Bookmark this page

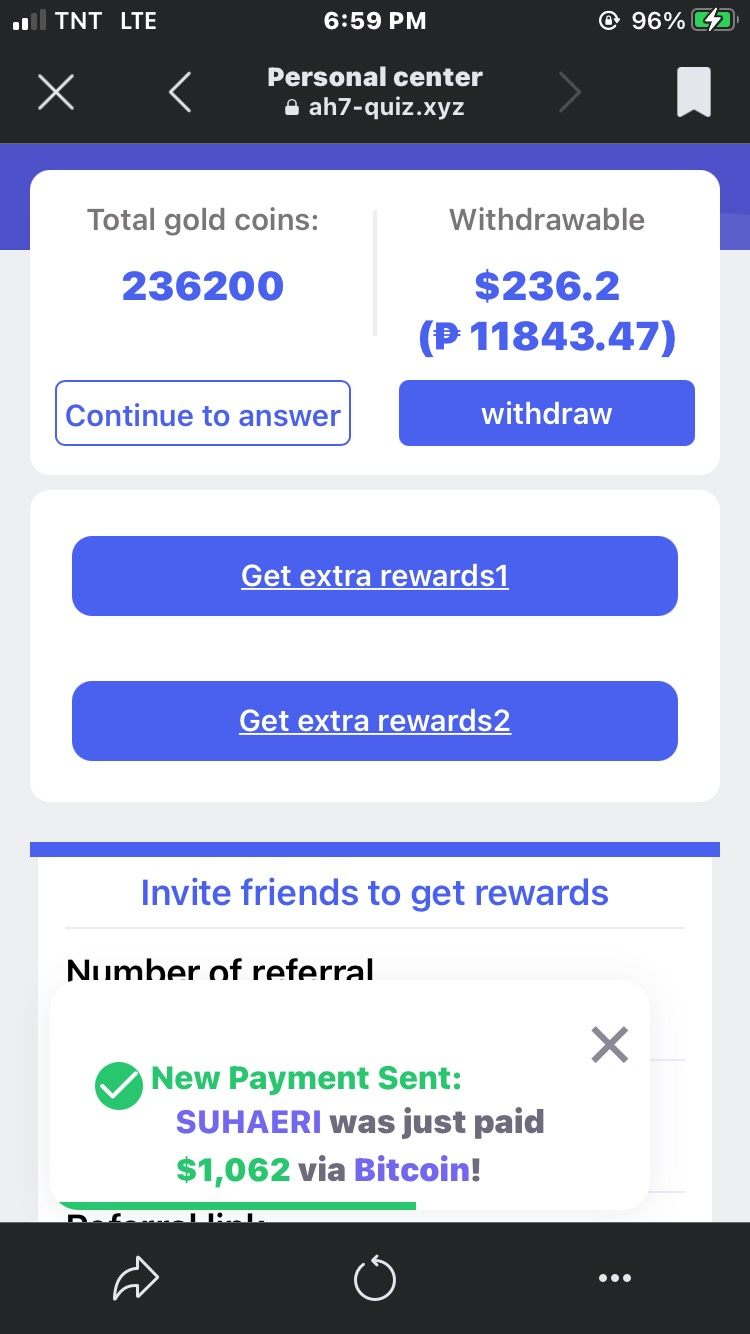point(693,92)
